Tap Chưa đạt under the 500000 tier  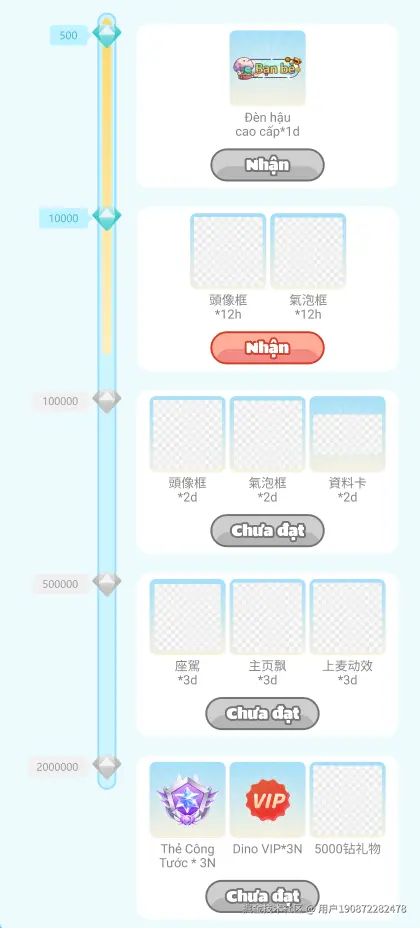click(x=262, y=713)
